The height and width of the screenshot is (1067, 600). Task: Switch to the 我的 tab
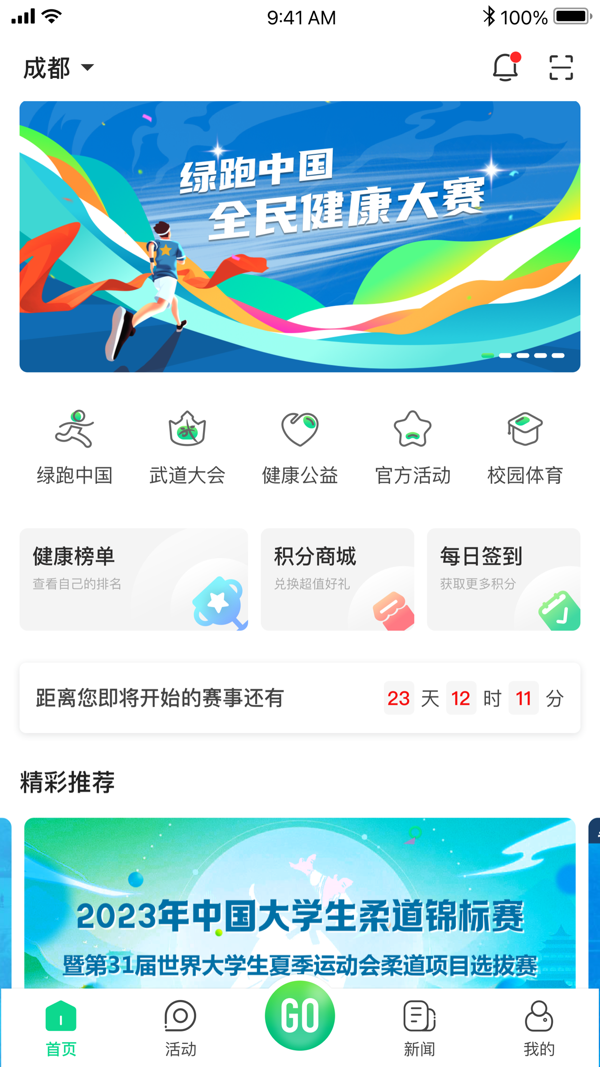(539, 1028)
